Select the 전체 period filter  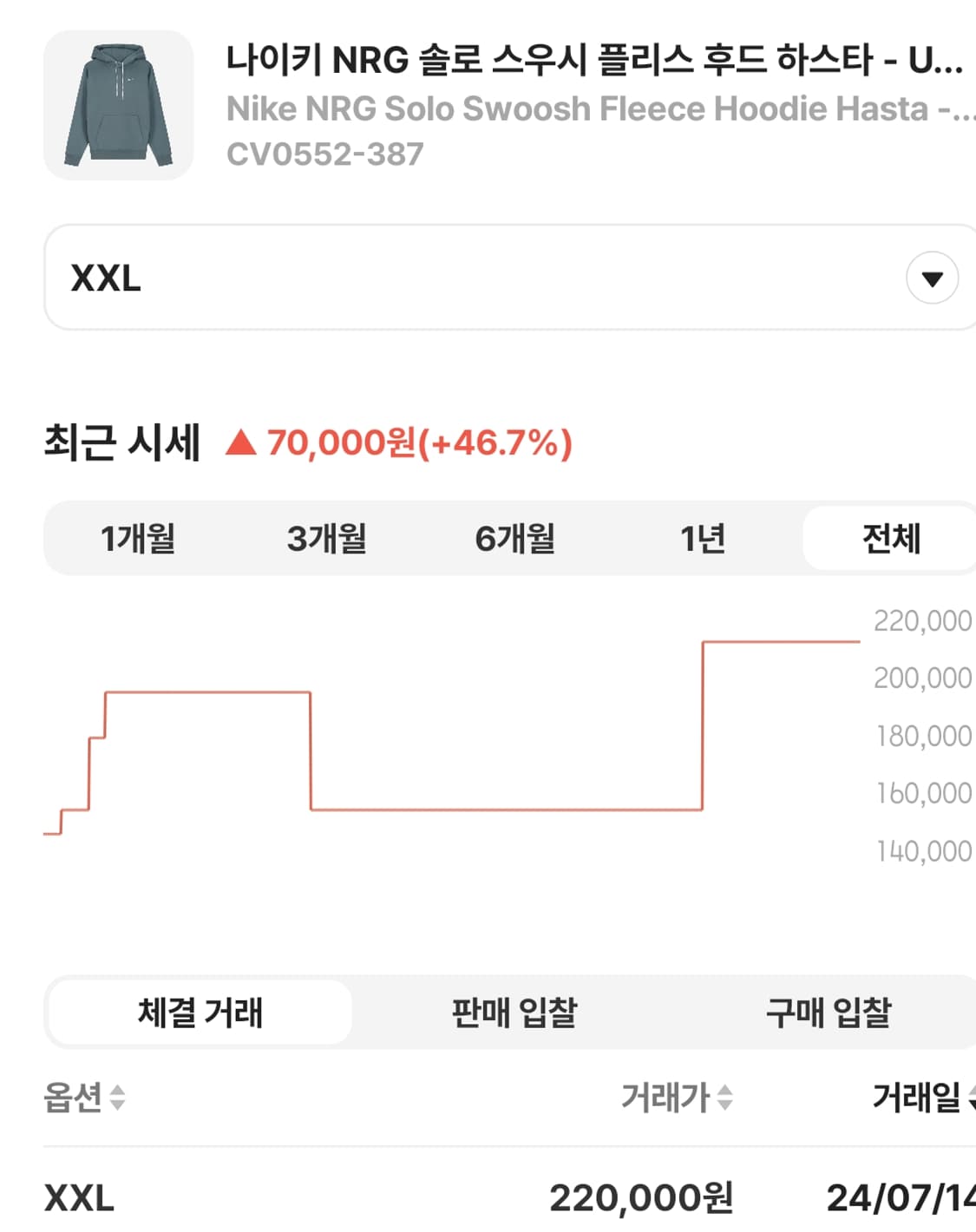891,539
